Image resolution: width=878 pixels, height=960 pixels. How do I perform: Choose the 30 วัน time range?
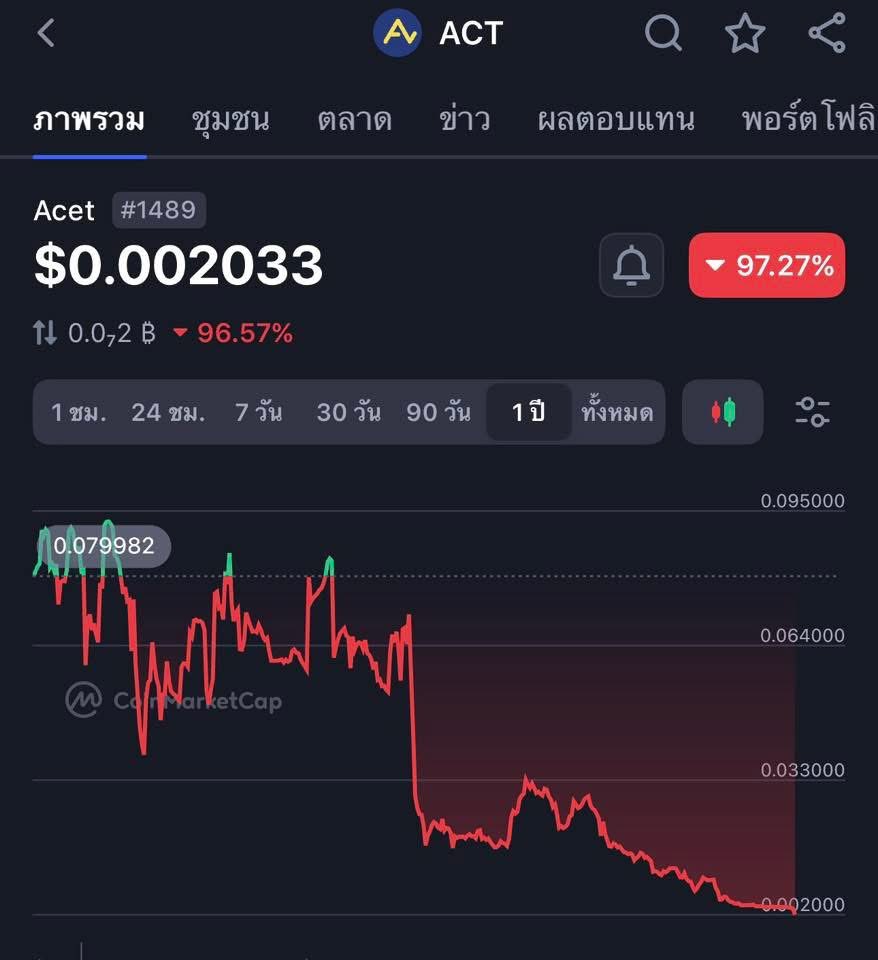[348, 412]
